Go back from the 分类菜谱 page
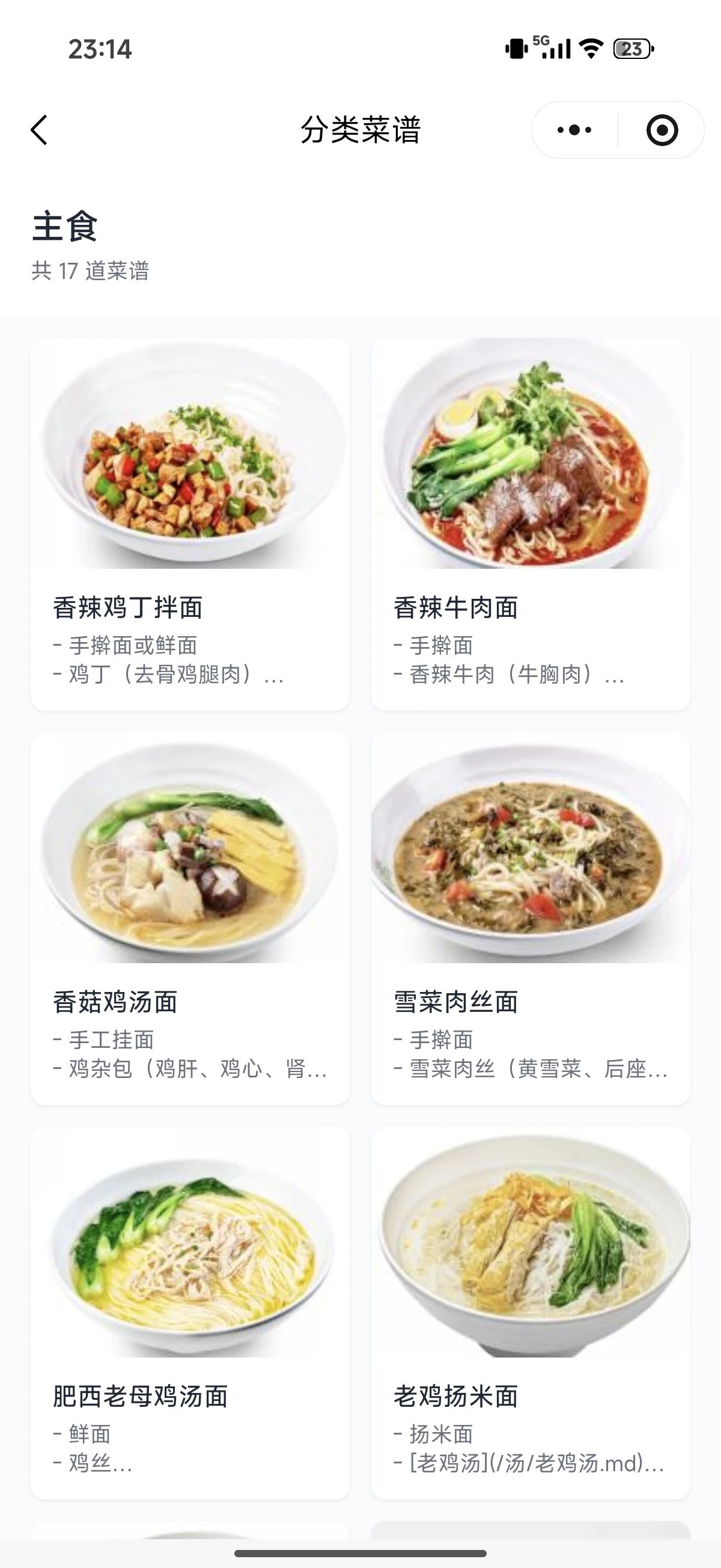This screenshot has width=721, height=1568. click(39, 130)
